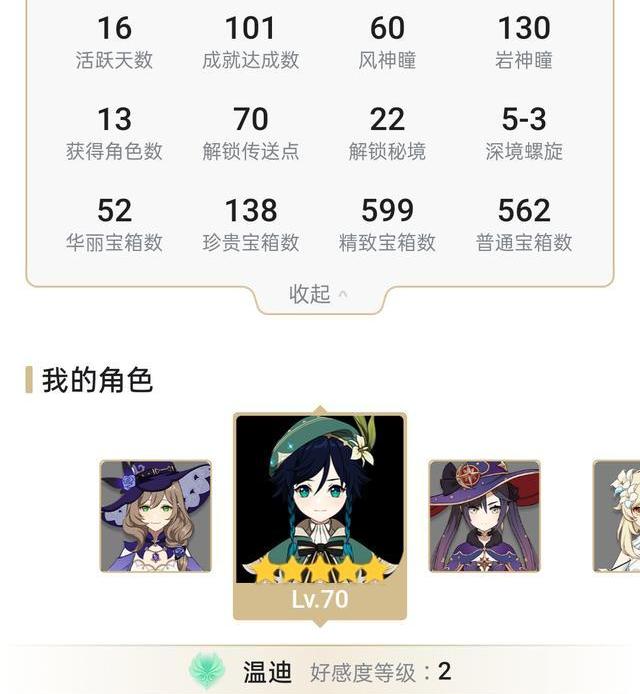The image size is (640, 694).
Task: Select the Mona character portrait
Action: pos(484,516)
